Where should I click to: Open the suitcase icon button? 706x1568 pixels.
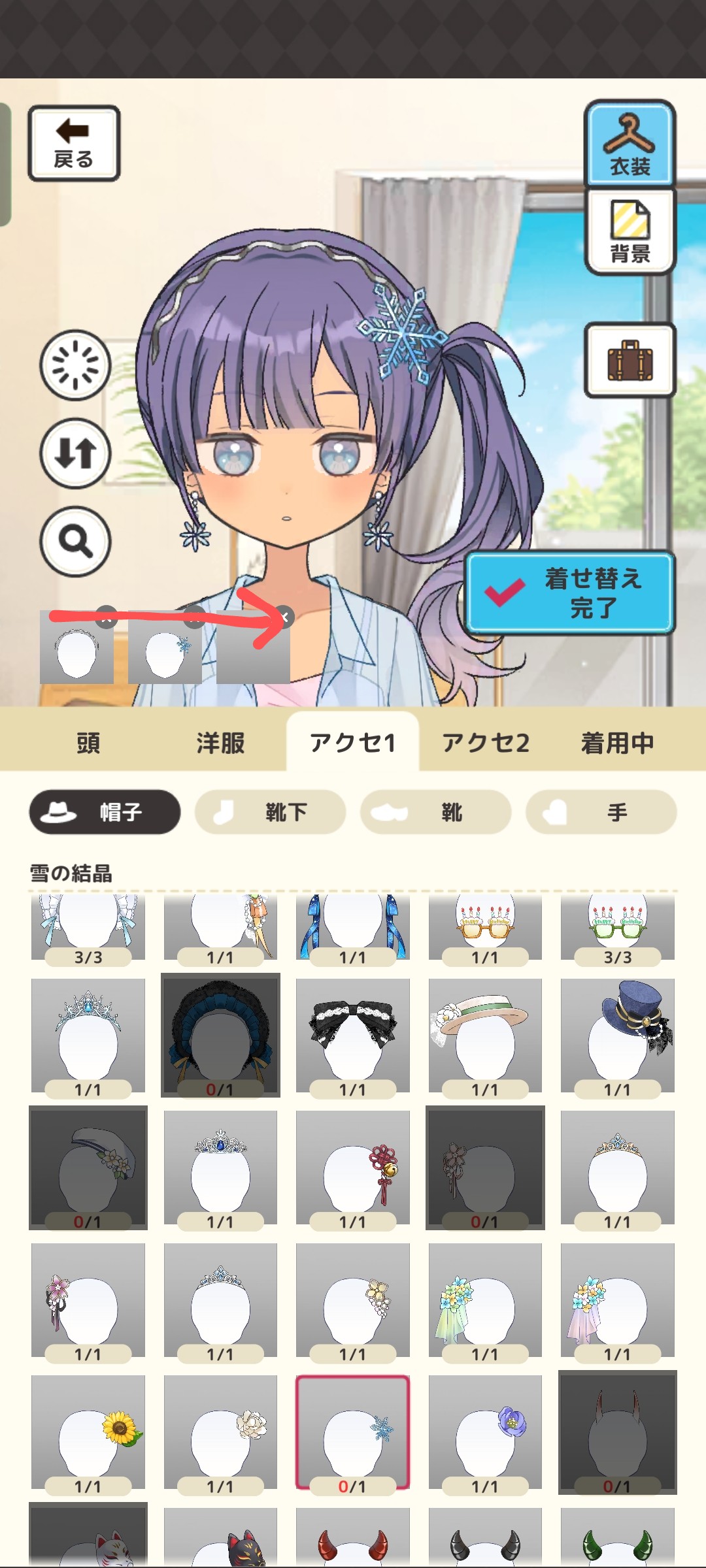point(630,360)
